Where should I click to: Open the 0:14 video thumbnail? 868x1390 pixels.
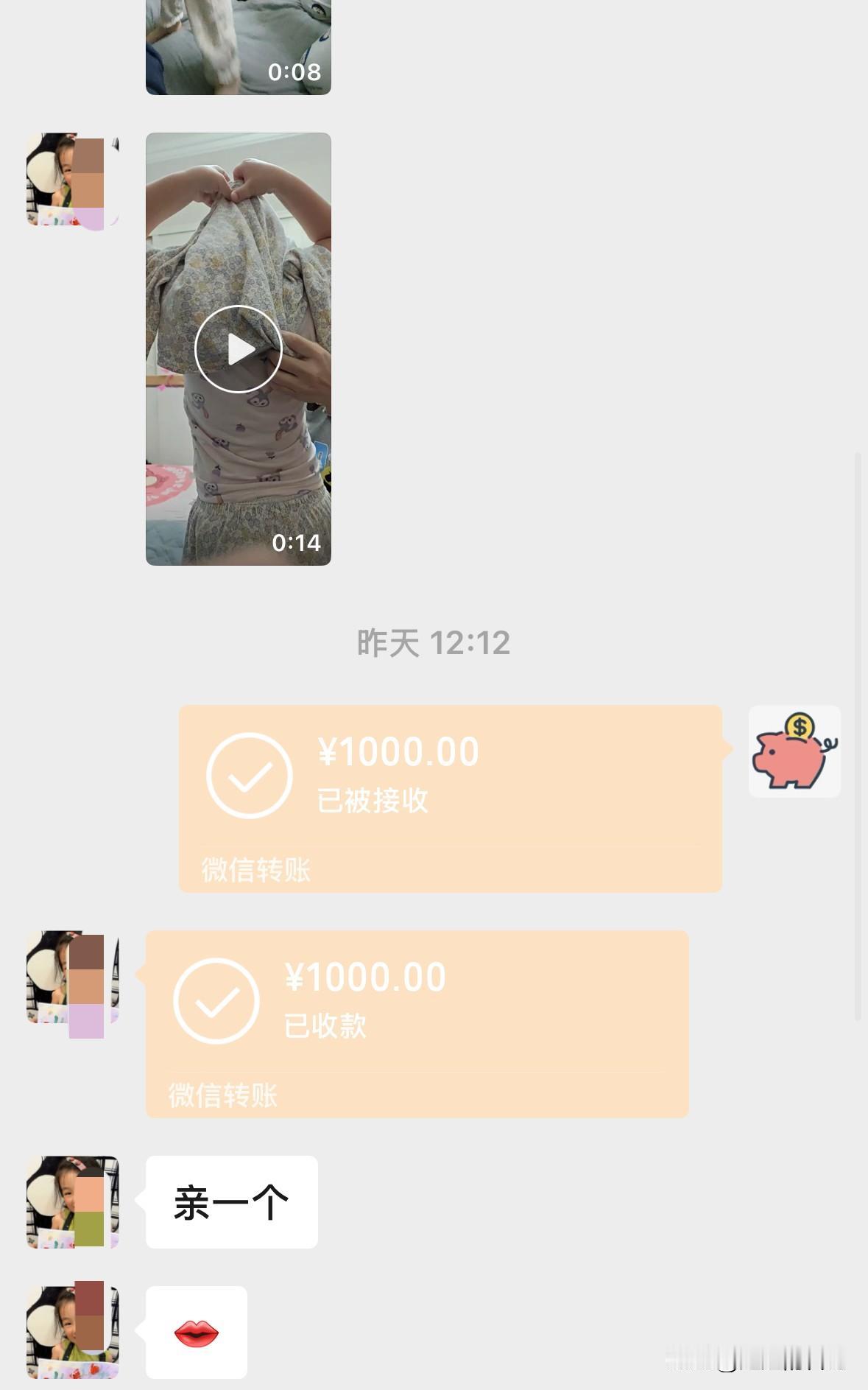(237, 349)
